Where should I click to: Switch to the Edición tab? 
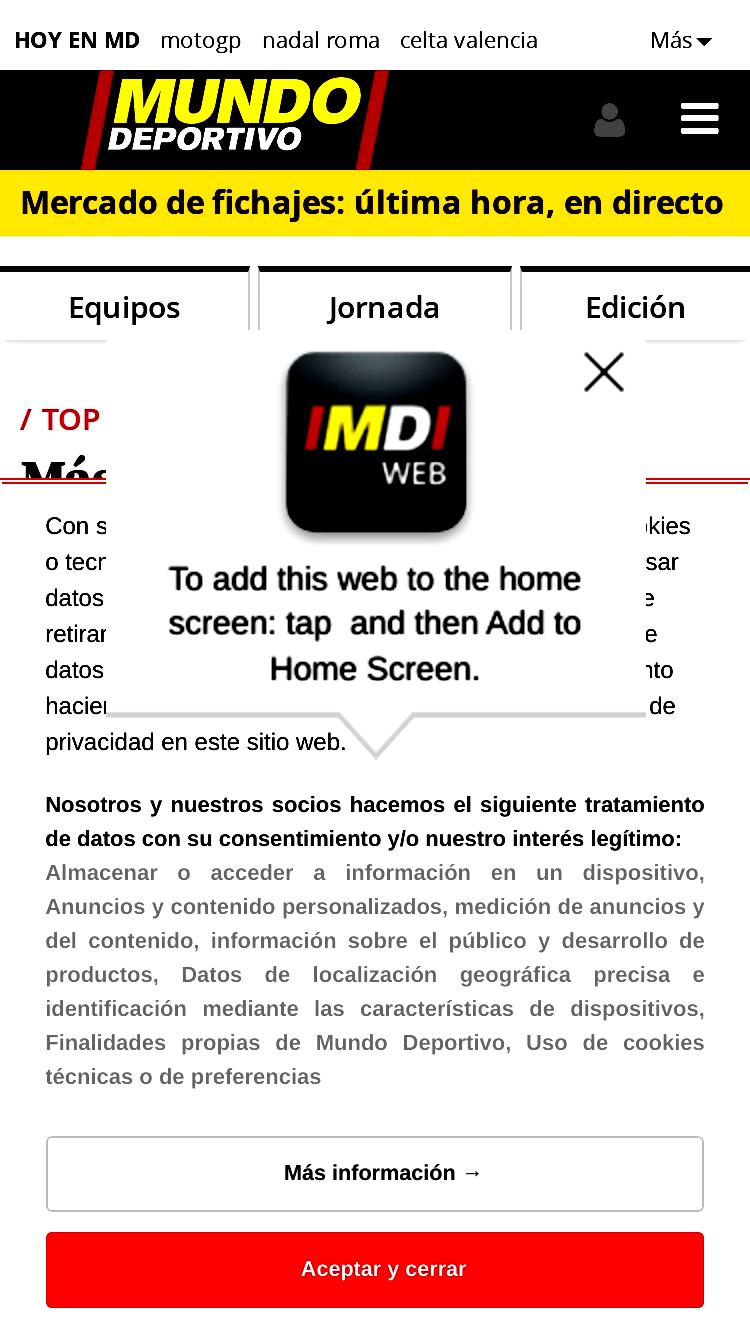tap(635, 307)
